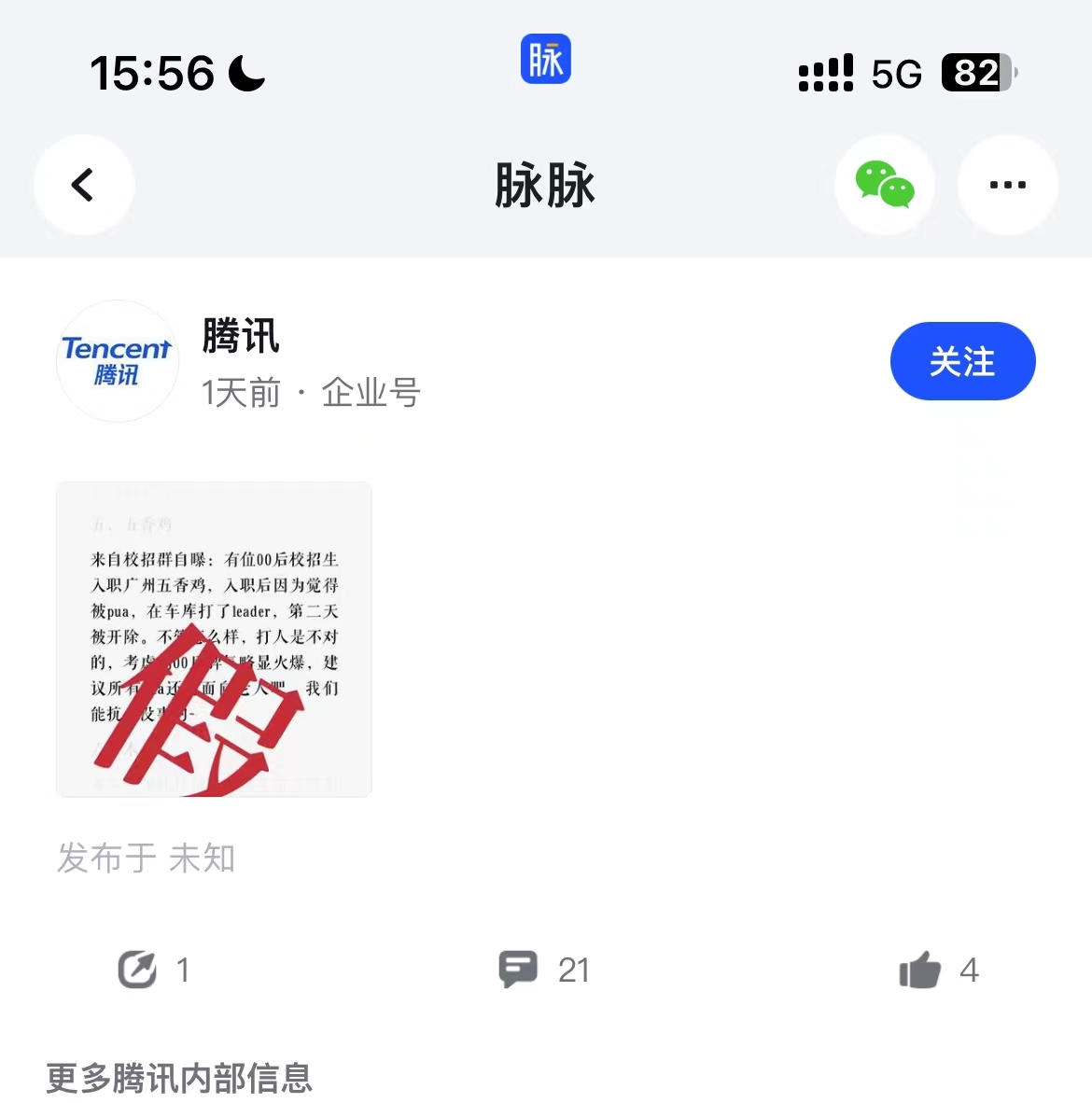Open the three-dot overflow menu

click(x=1007, y=185)
